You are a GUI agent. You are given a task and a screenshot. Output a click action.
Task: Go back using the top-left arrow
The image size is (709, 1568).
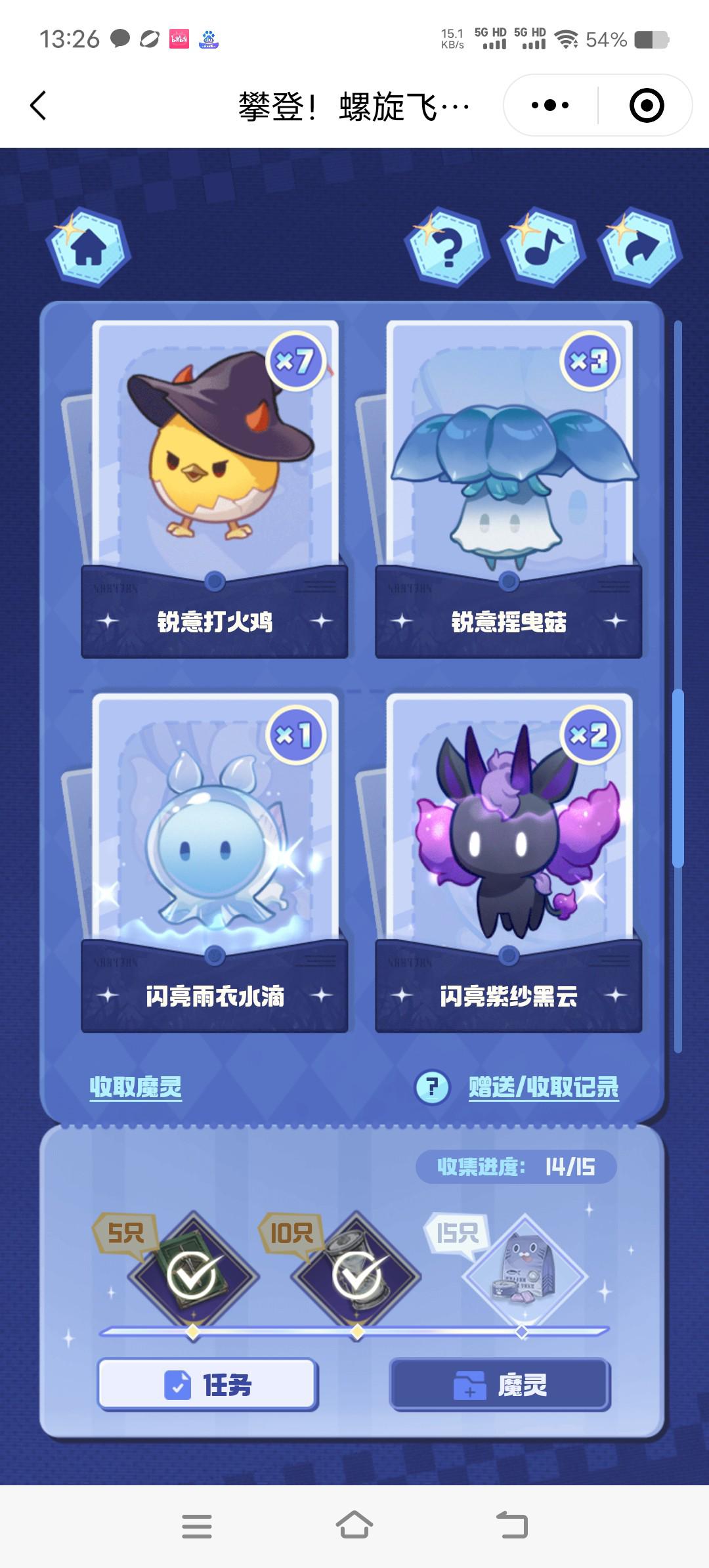pyautogui.click(x=38, y=106)
